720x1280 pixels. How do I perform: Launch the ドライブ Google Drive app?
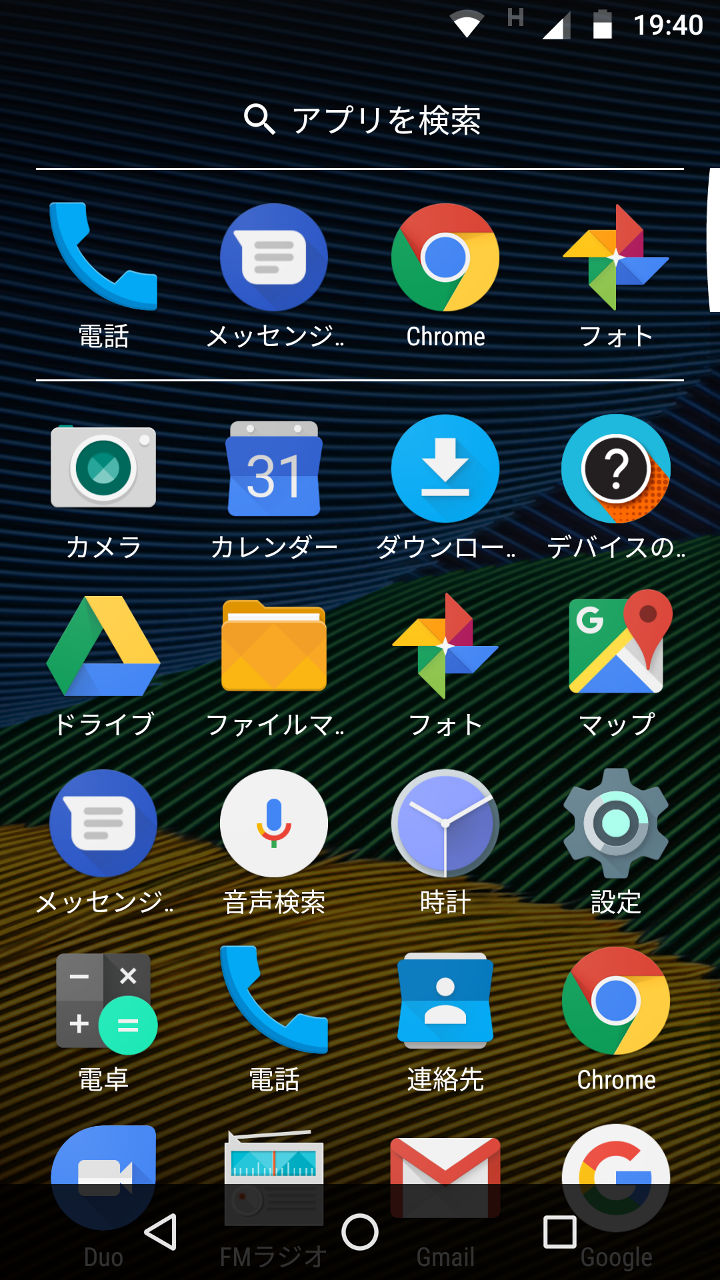(x=103, y=646)
